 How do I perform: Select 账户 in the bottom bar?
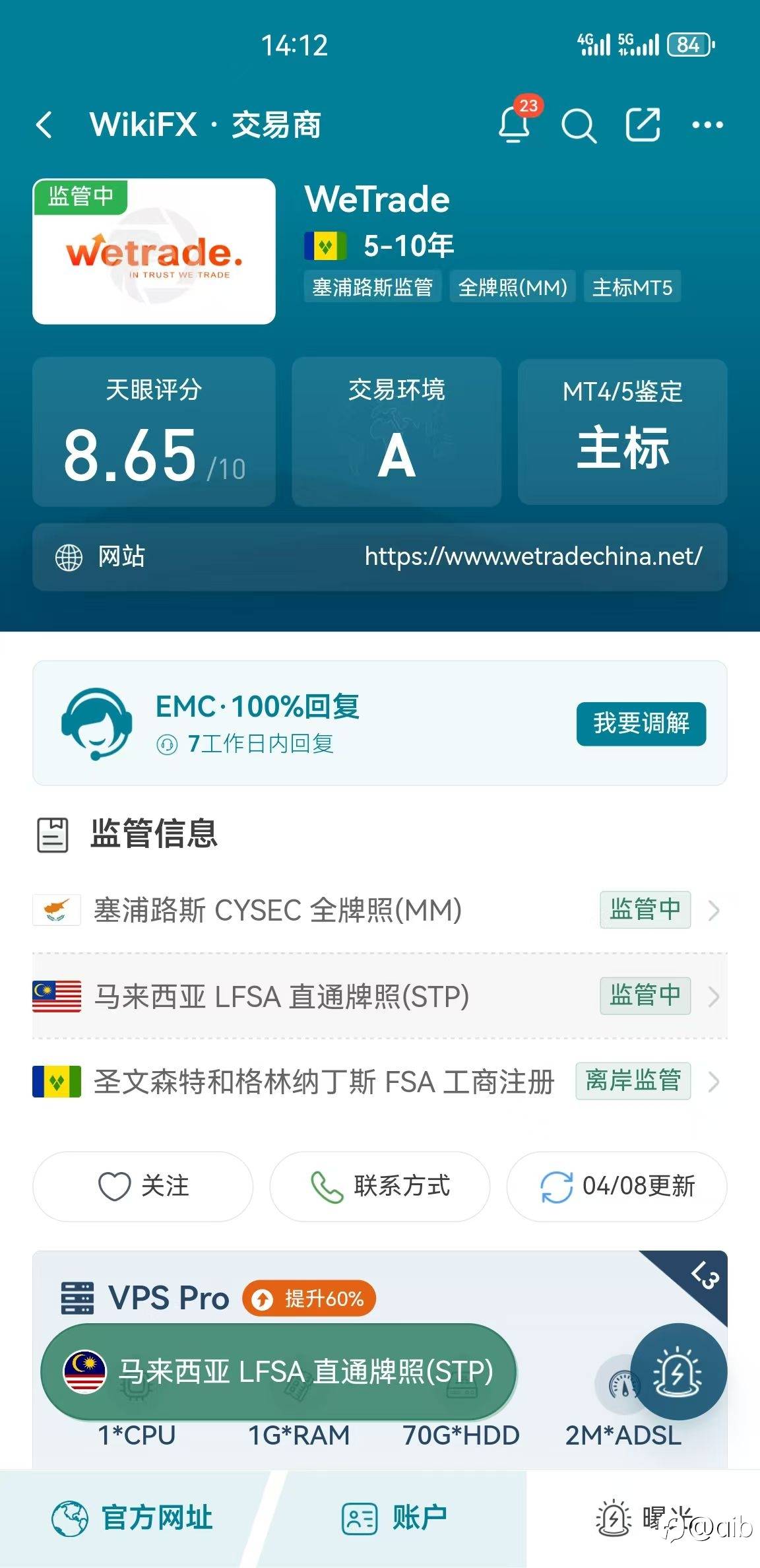(x=395, y=1518)
